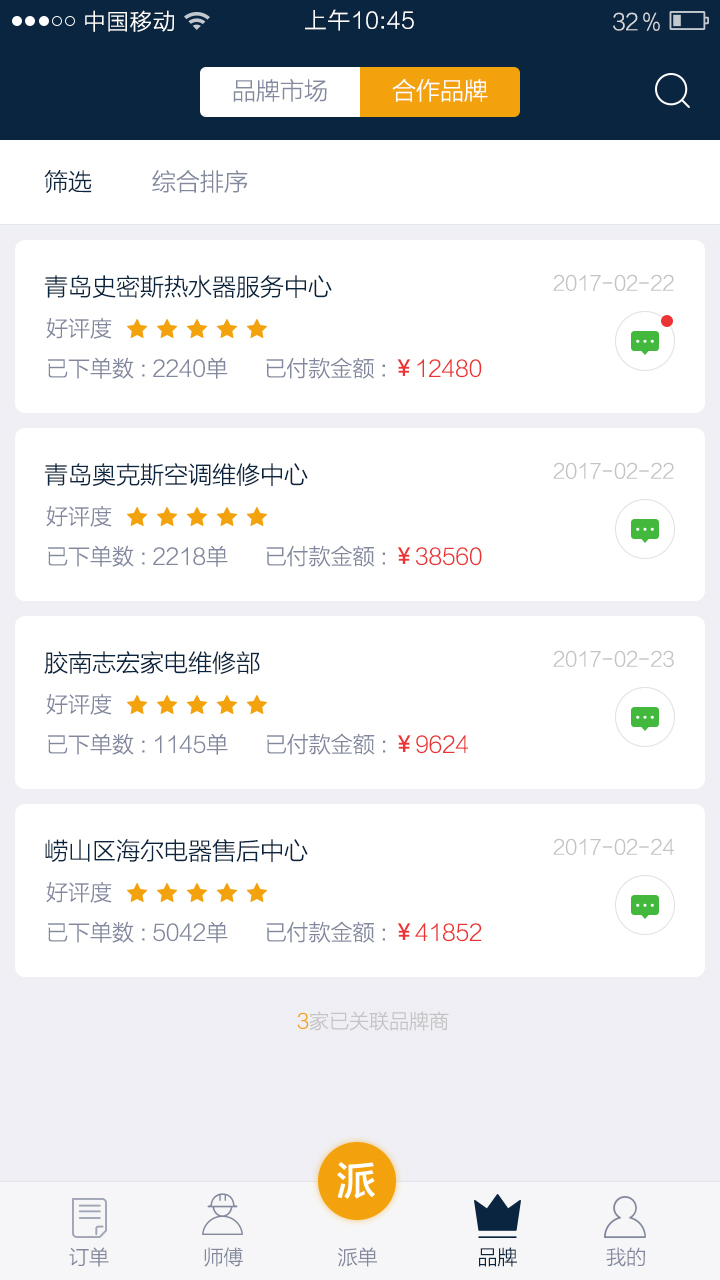Switch to the 师傅 tab
Screen dimensions: 720x1280
point(223,1232)
